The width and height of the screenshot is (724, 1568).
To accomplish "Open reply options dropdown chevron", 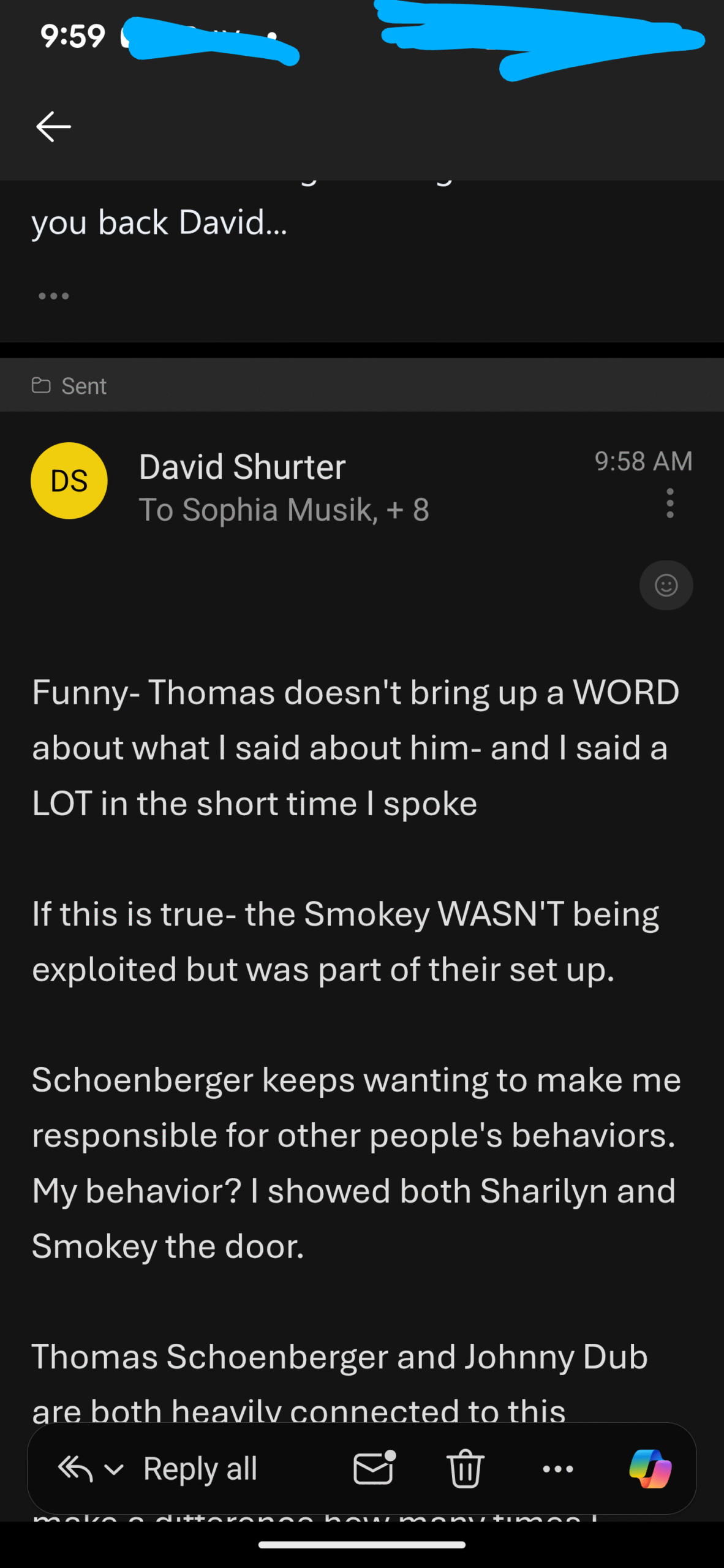I will pyautogui.click(x=114, y=1469).
